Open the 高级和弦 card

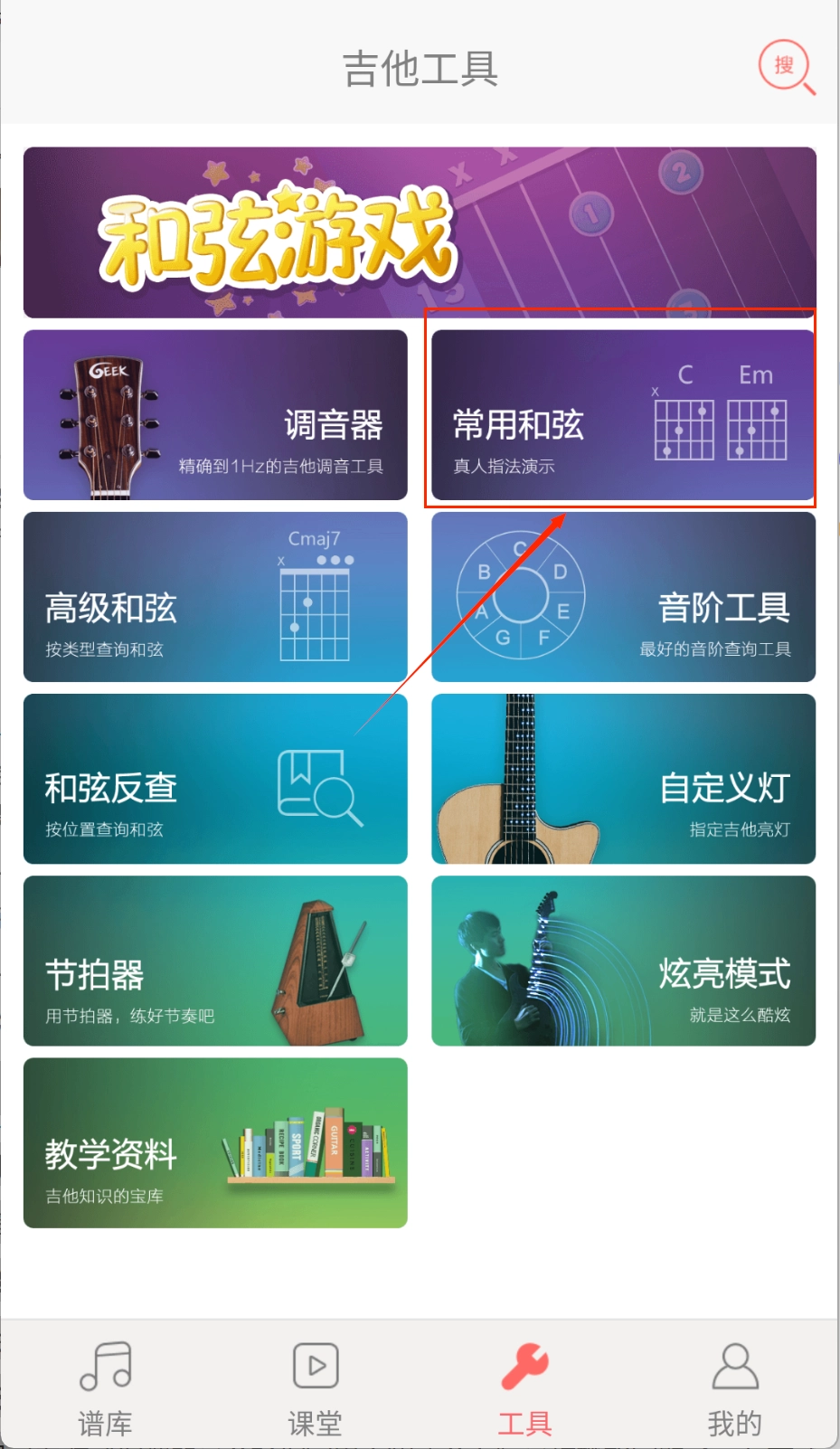215,597
